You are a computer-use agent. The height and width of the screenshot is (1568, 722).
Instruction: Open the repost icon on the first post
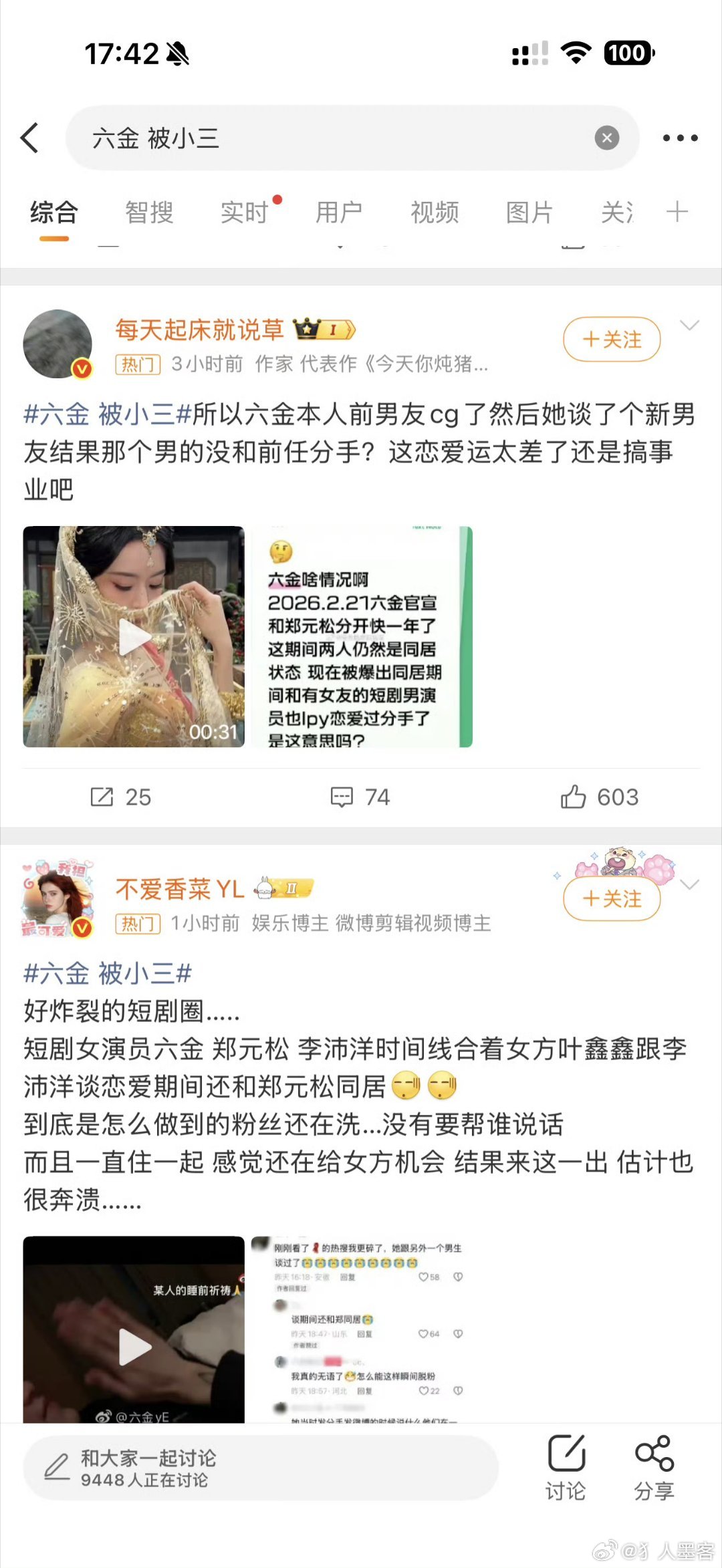(108, 796)
